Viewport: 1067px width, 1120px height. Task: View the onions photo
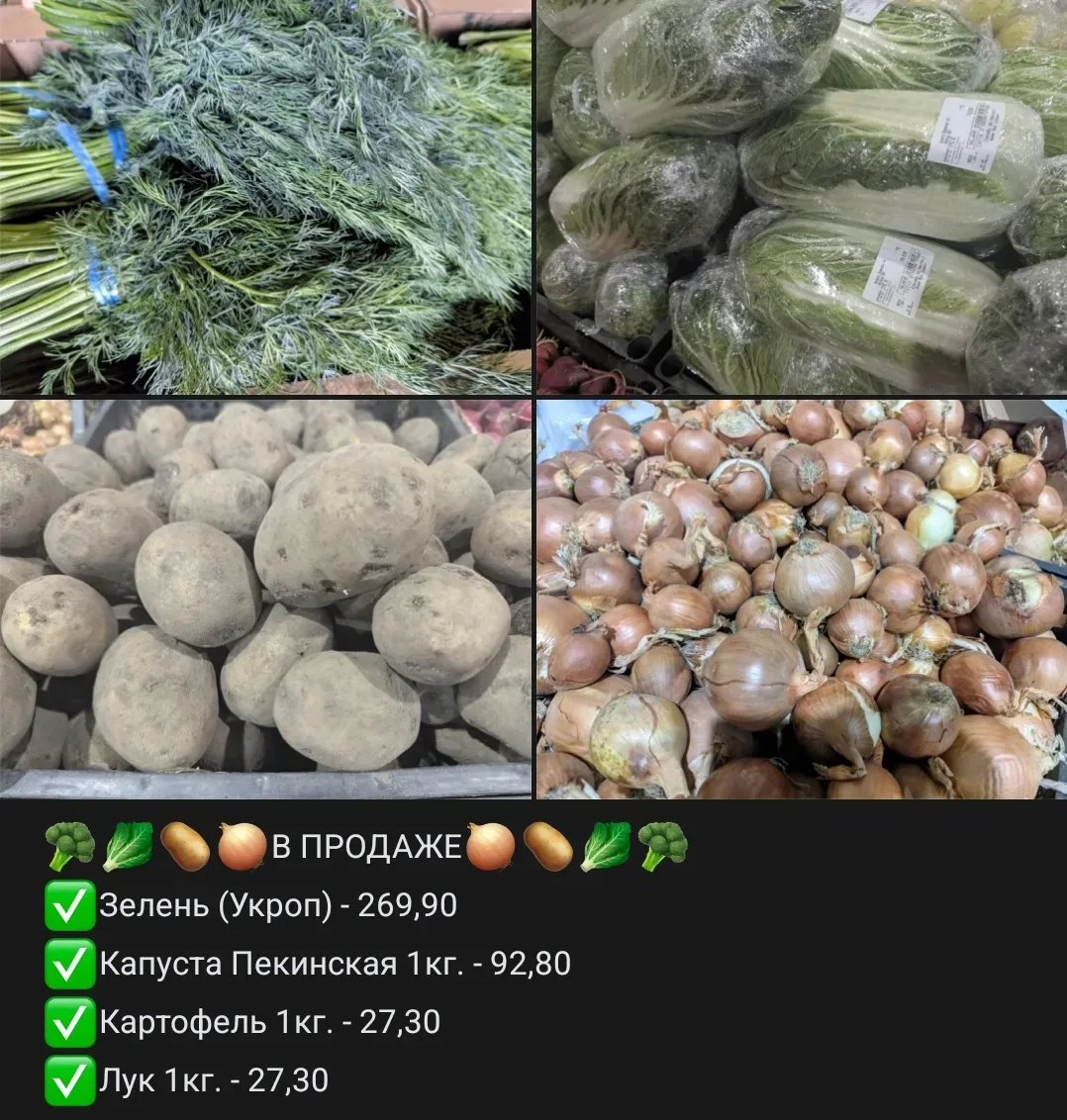802,598
